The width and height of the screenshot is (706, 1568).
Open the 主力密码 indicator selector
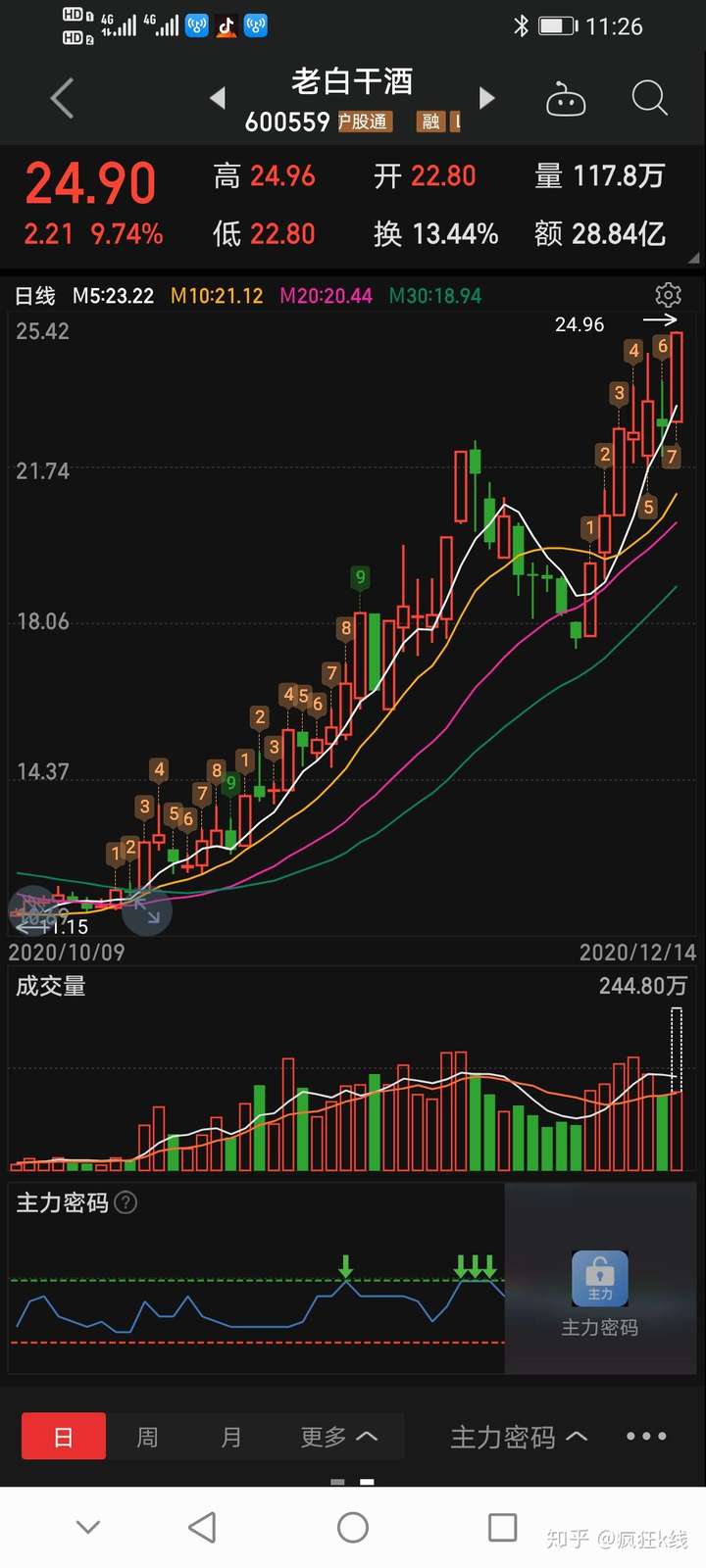(x=518, y=1437)
